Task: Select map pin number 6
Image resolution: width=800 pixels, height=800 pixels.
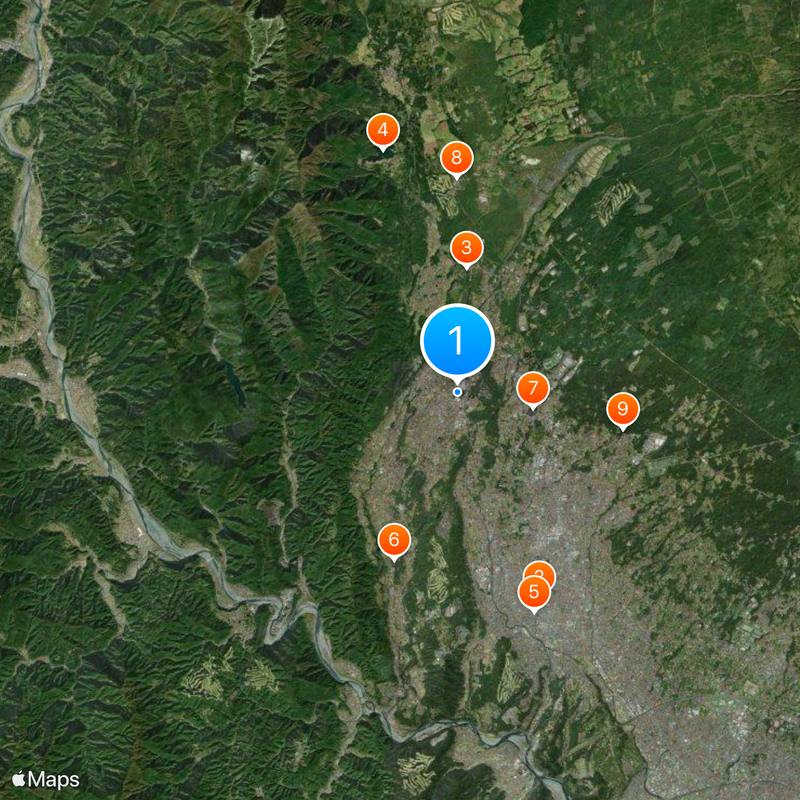Action: point(394,540)
